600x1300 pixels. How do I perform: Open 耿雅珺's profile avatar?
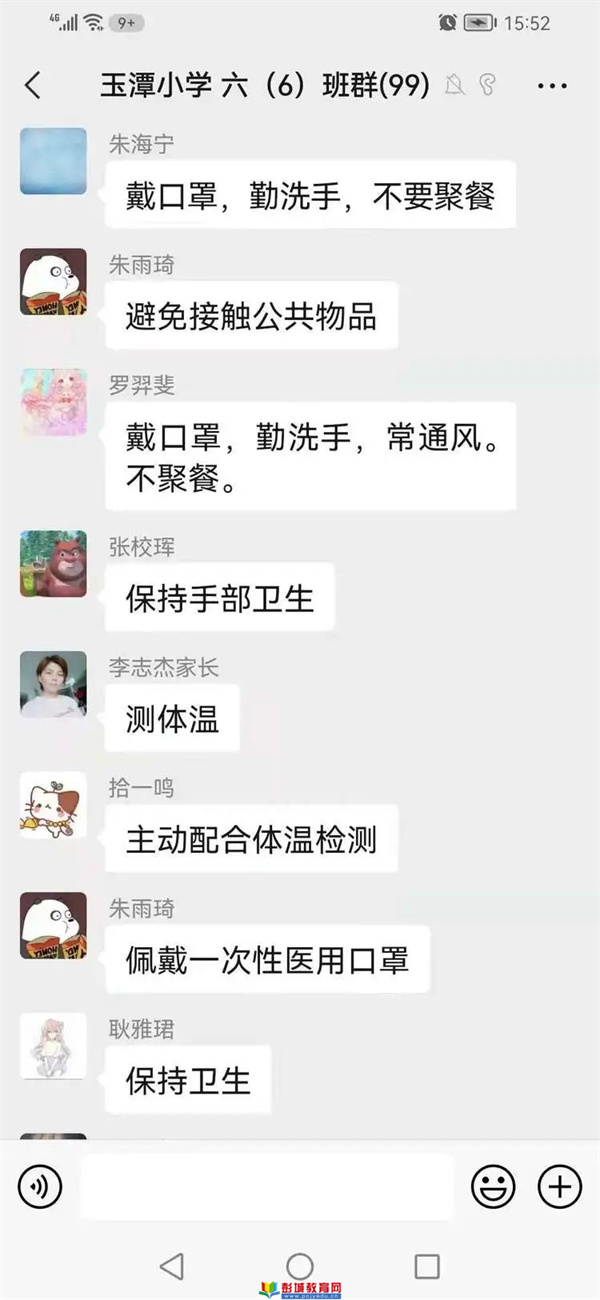click(x=53, y=1046)
